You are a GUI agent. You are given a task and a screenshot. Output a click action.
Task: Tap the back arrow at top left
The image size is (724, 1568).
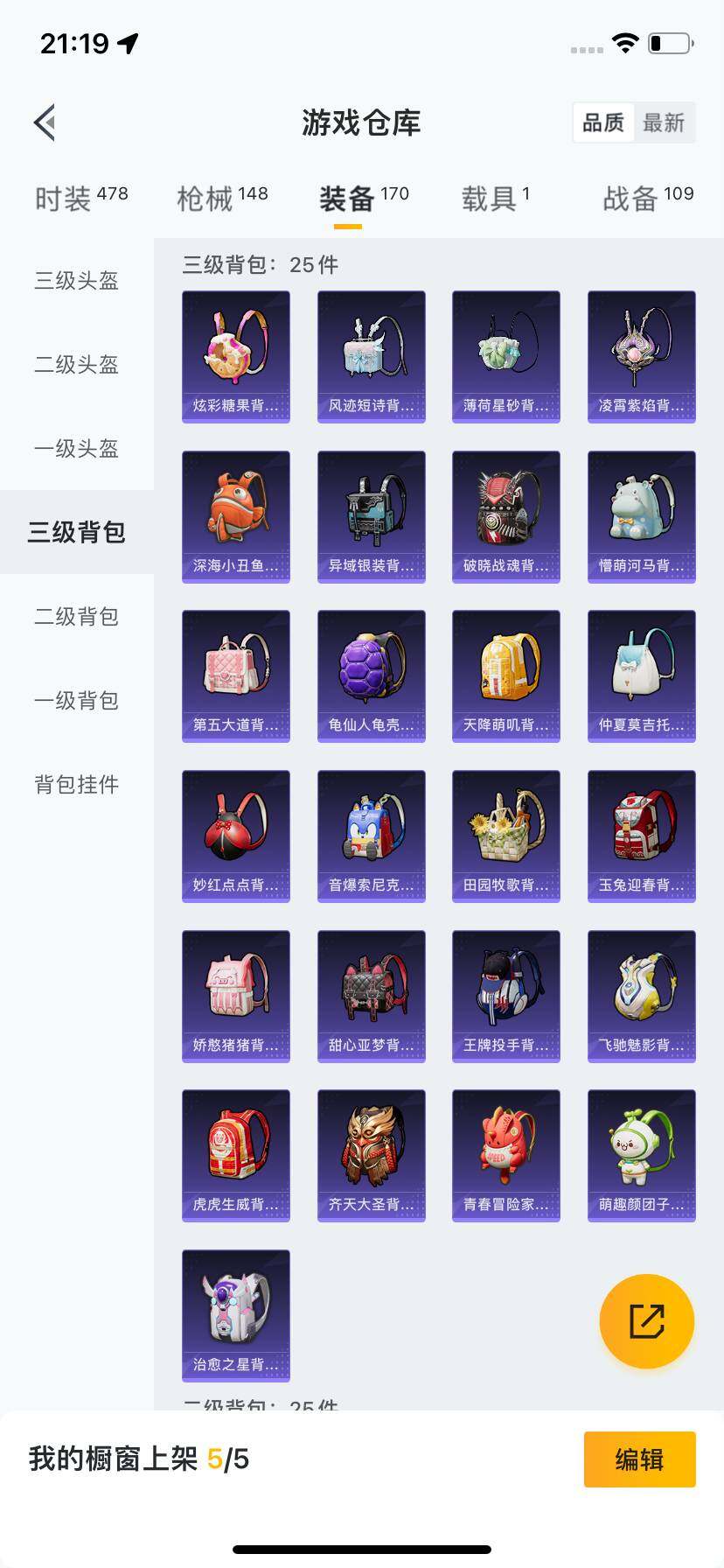[x=45, y=122]
